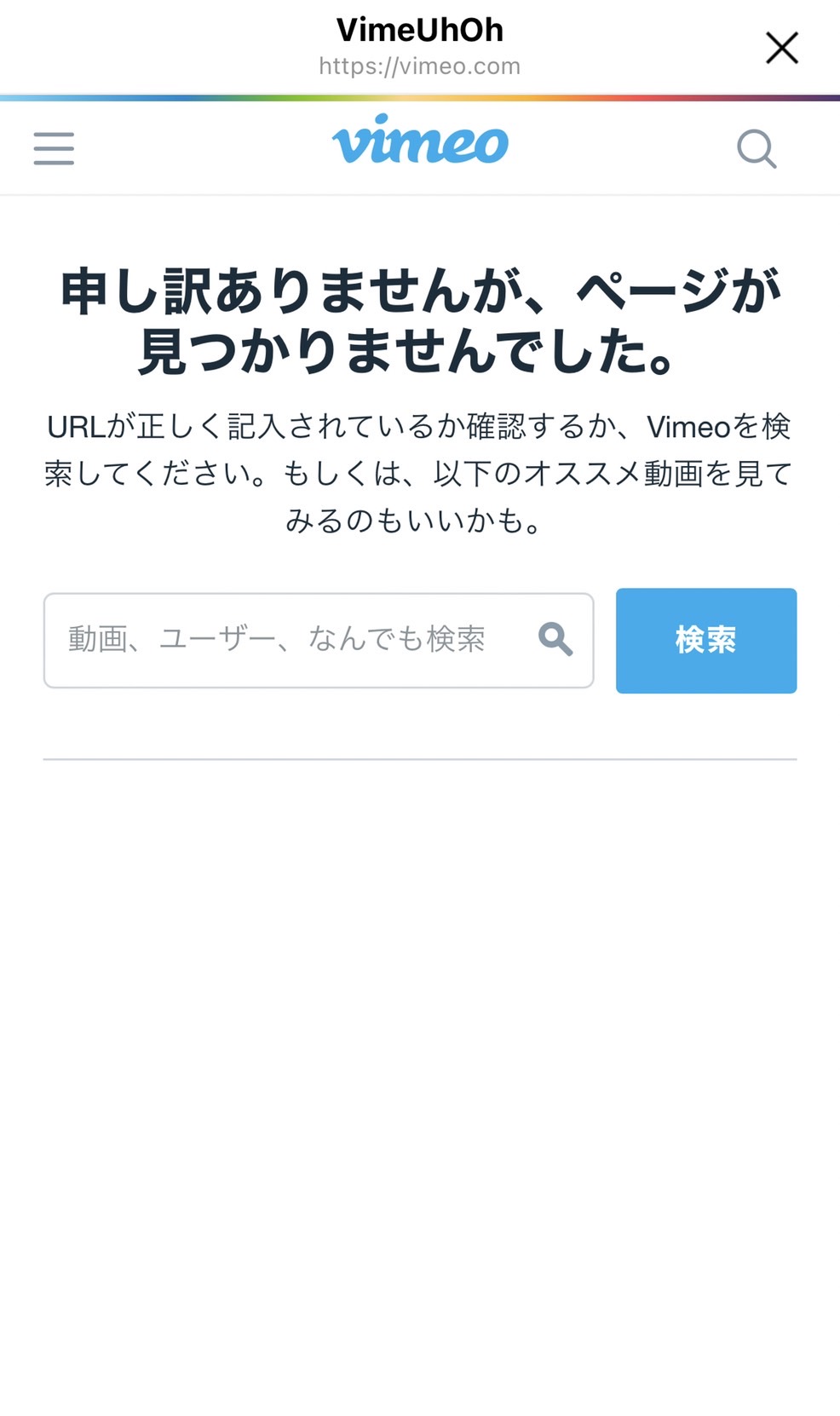Tap the blue 検索 button
The image size is (840, 1416).
706,640
